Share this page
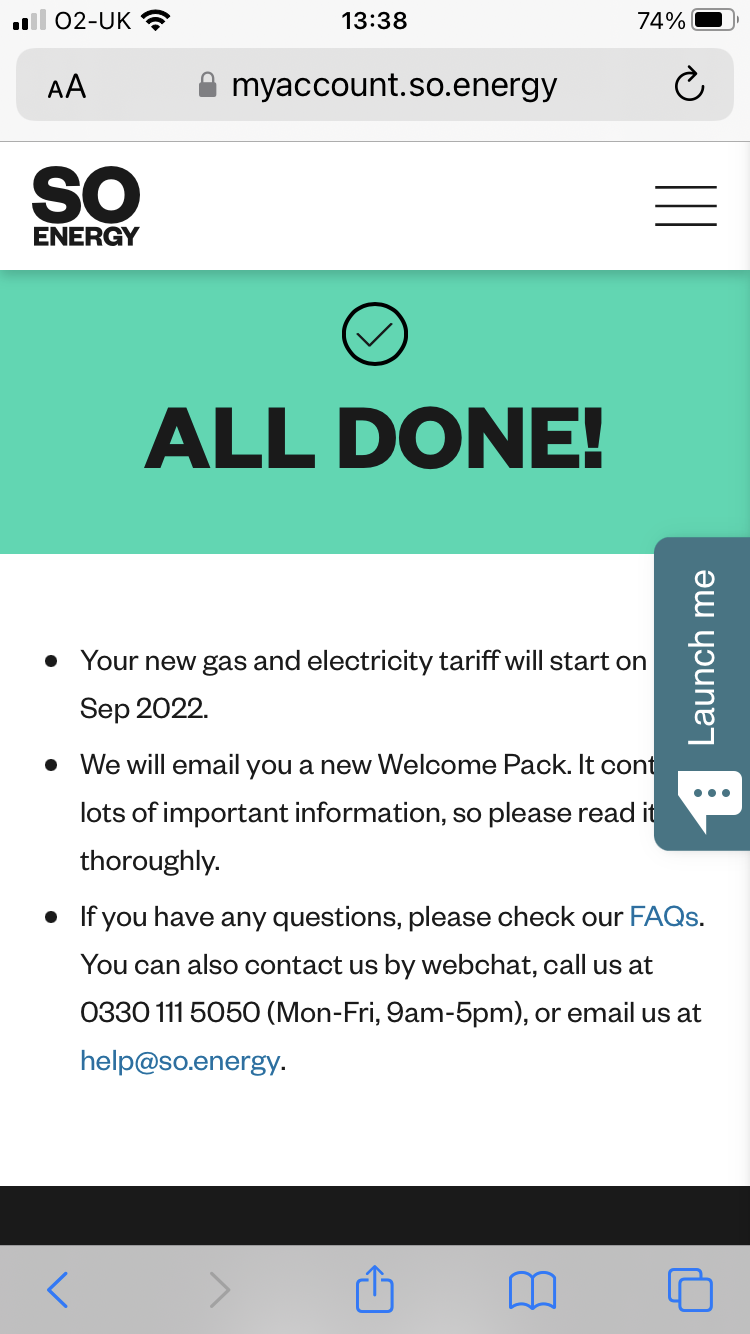Image resolution: width=750 pixels, height=1334 pixels. (375, 1288)
